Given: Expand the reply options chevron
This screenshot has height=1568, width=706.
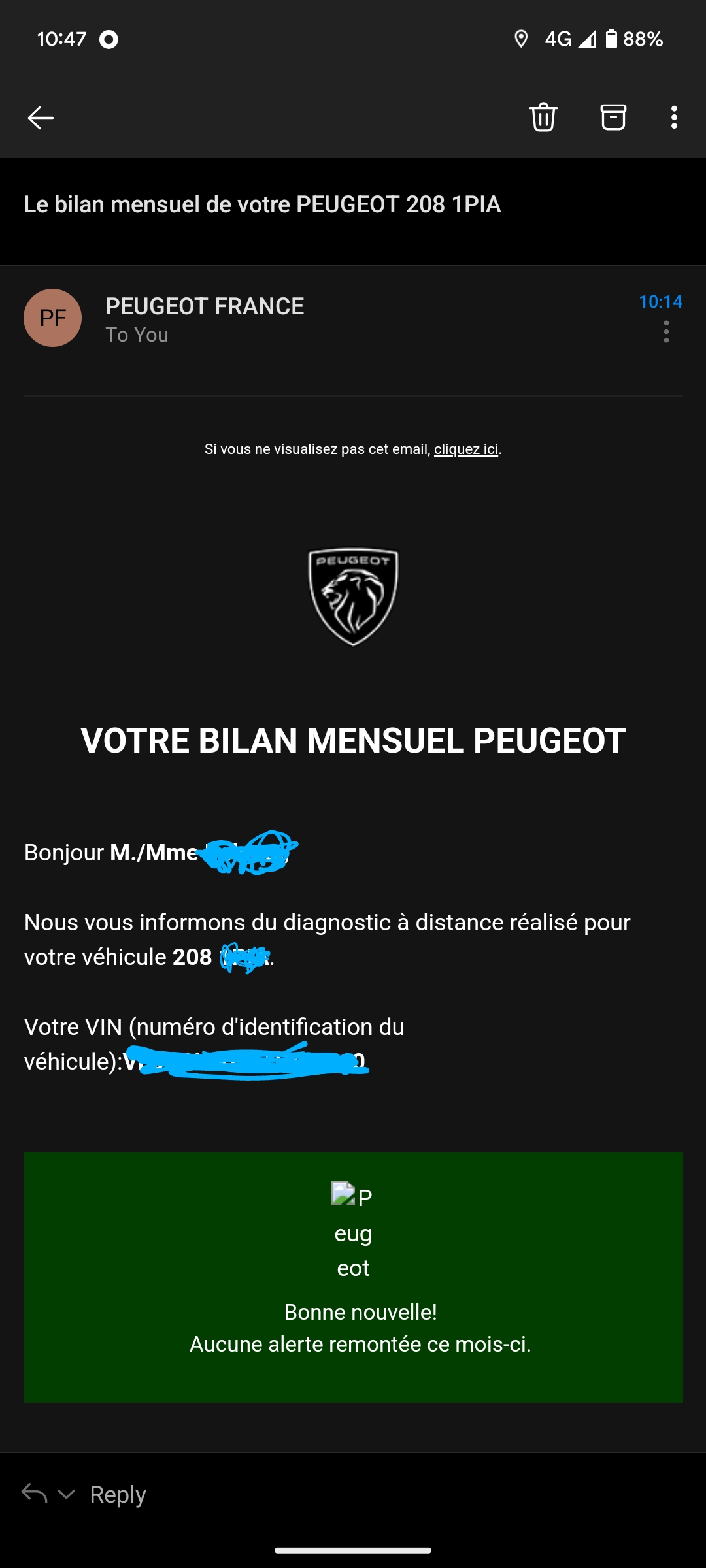Looking at the screenshot, I should point(66,1494).
